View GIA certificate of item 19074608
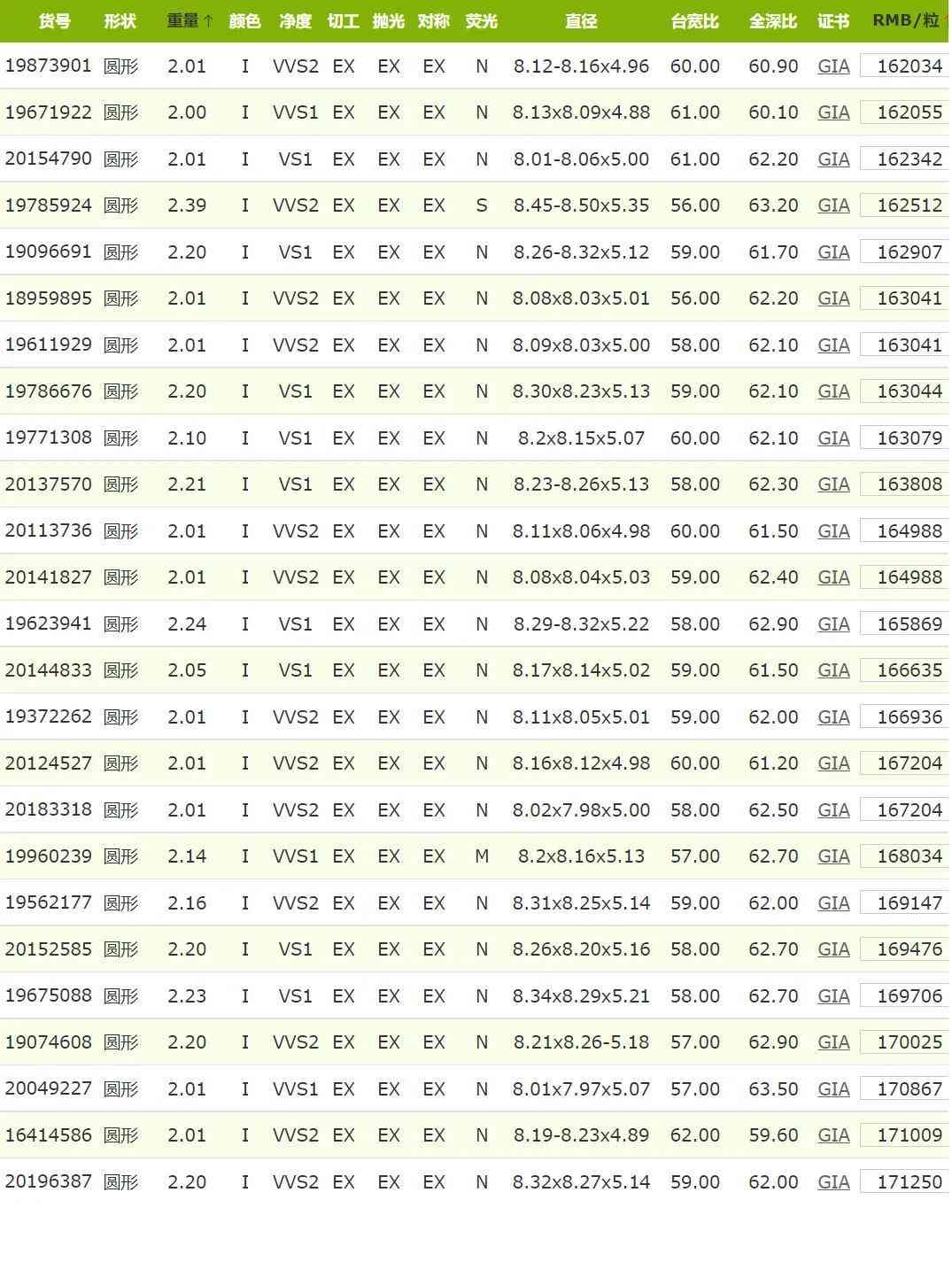Screen dimensions: 952x1262 point(832,1042)
